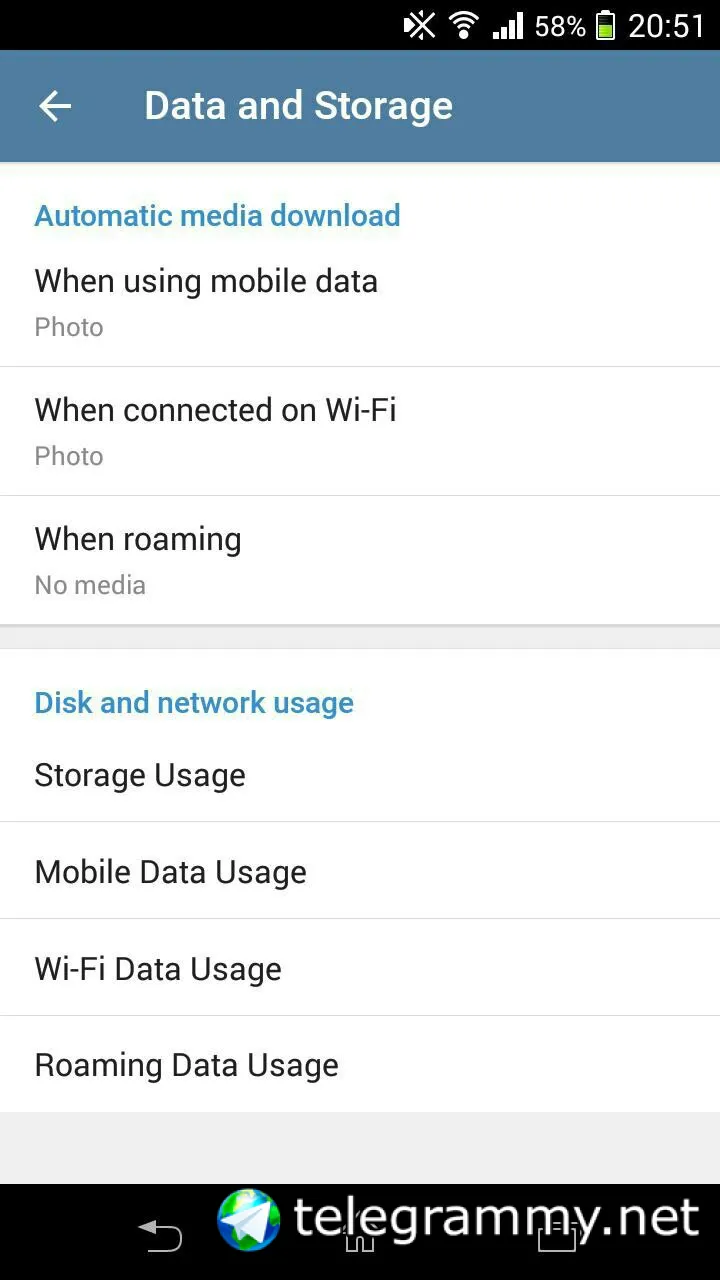Open Storage Usage

tap(360, 775)
